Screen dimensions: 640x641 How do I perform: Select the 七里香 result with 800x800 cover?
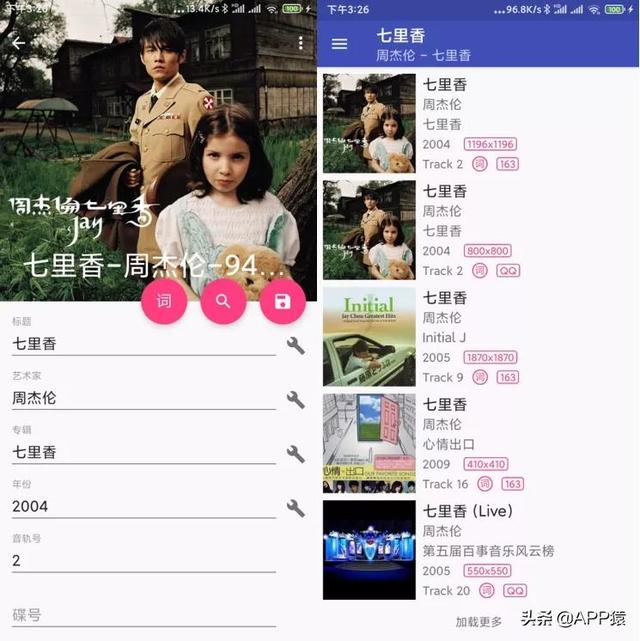[478, 229]
